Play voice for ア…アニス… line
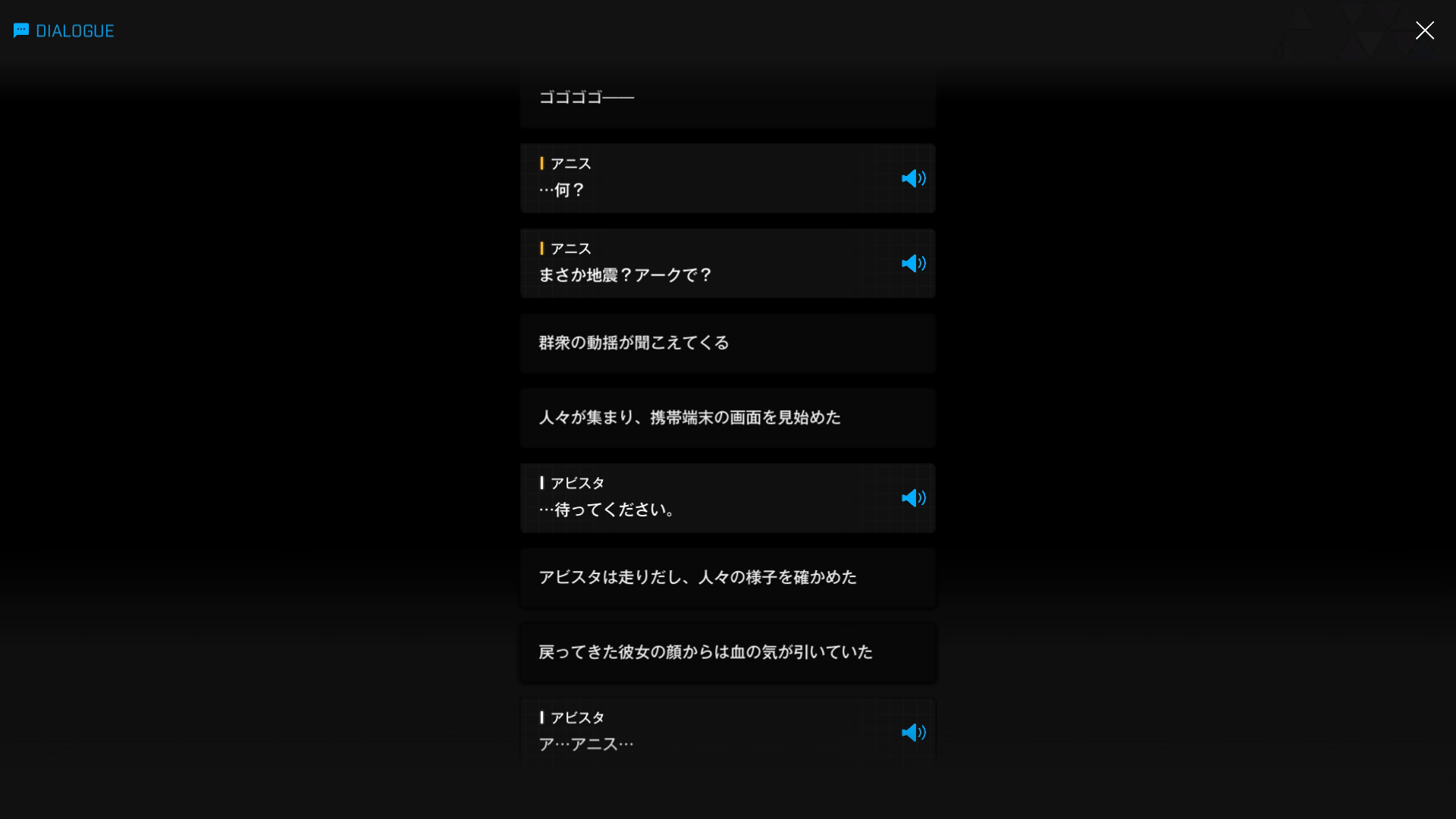 click(x=913, y=733)
